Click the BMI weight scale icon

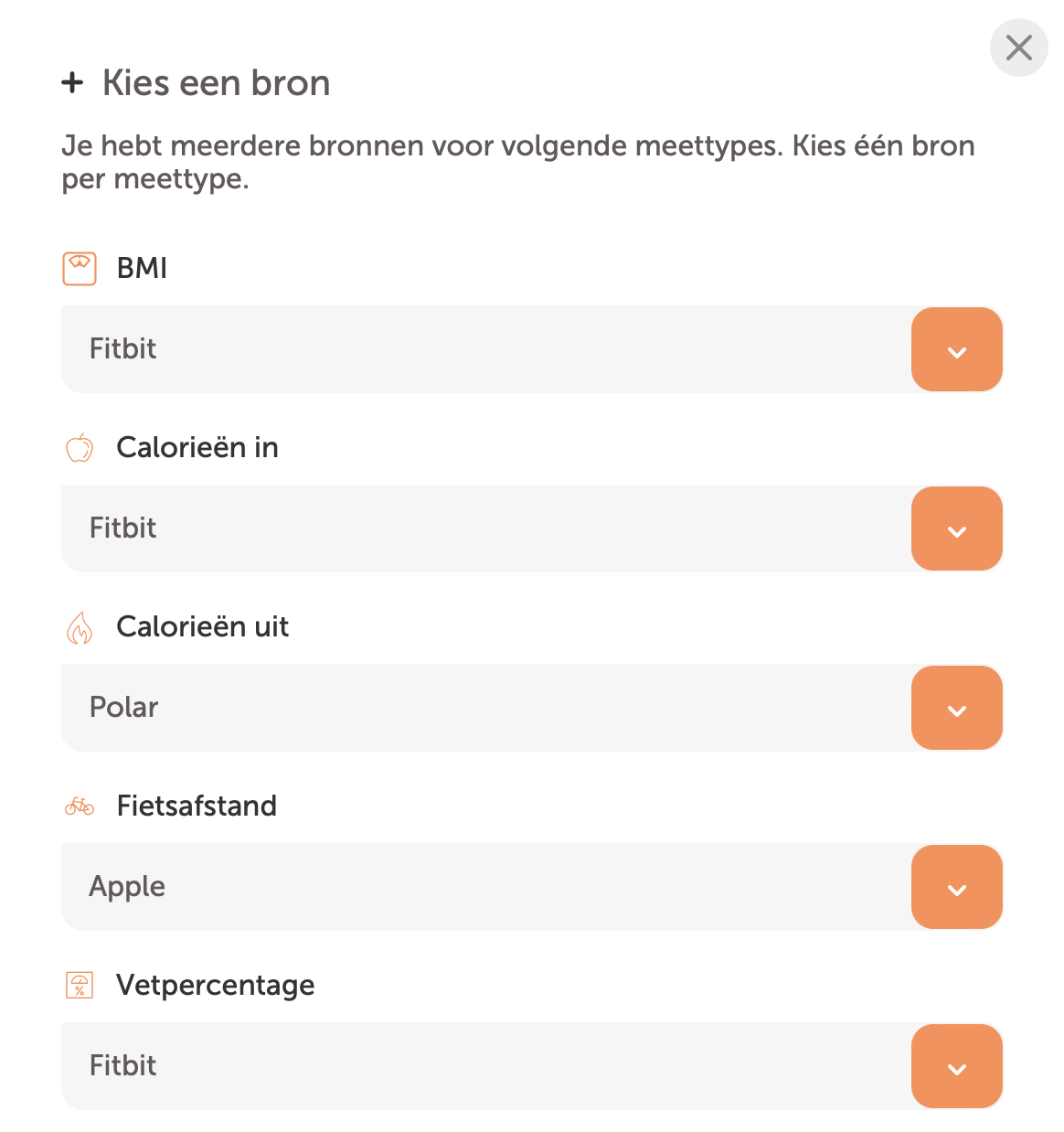coord(80,269)
